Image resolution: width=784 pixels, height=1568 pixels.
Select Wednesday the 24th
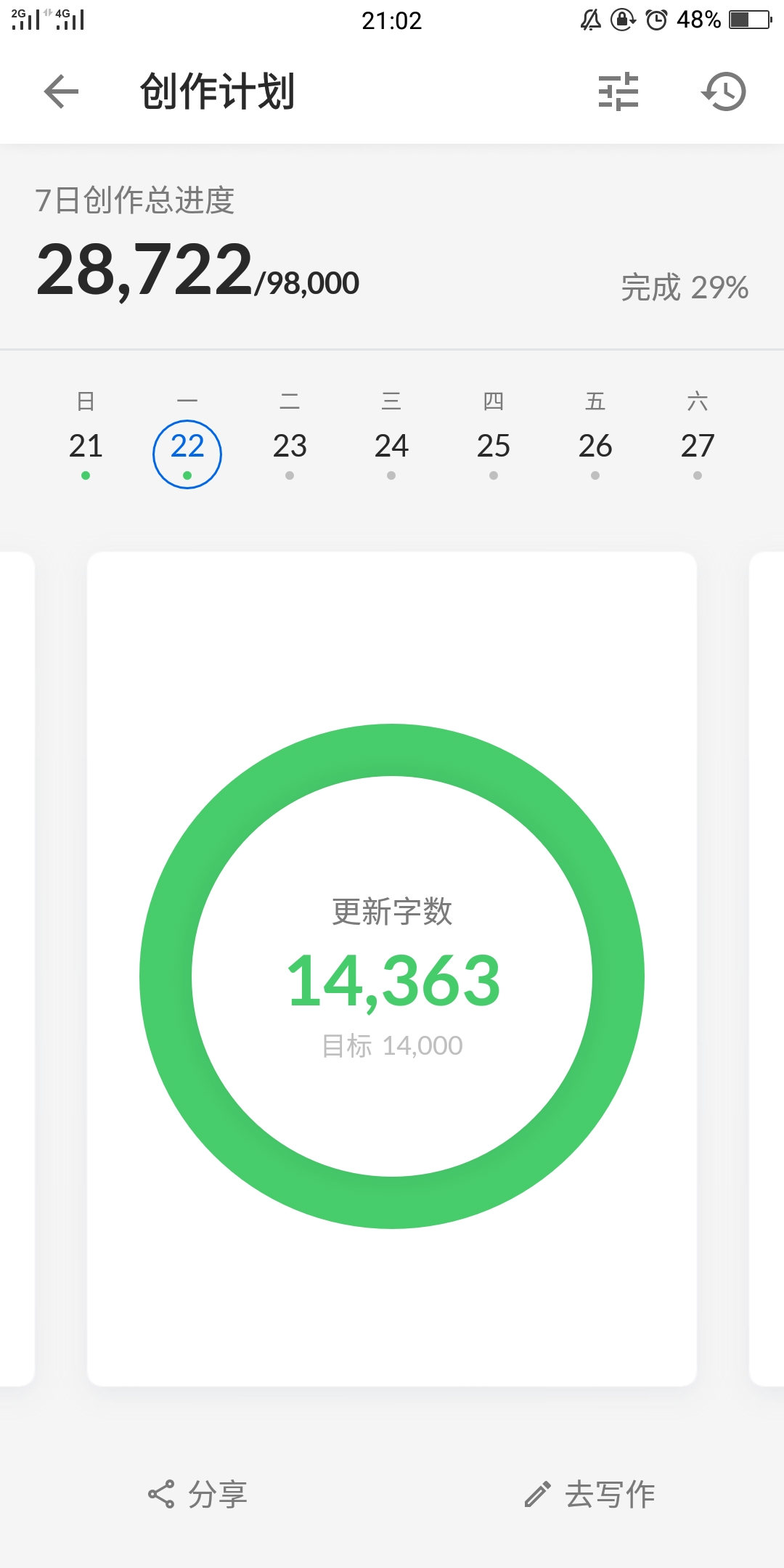point(391,436)
